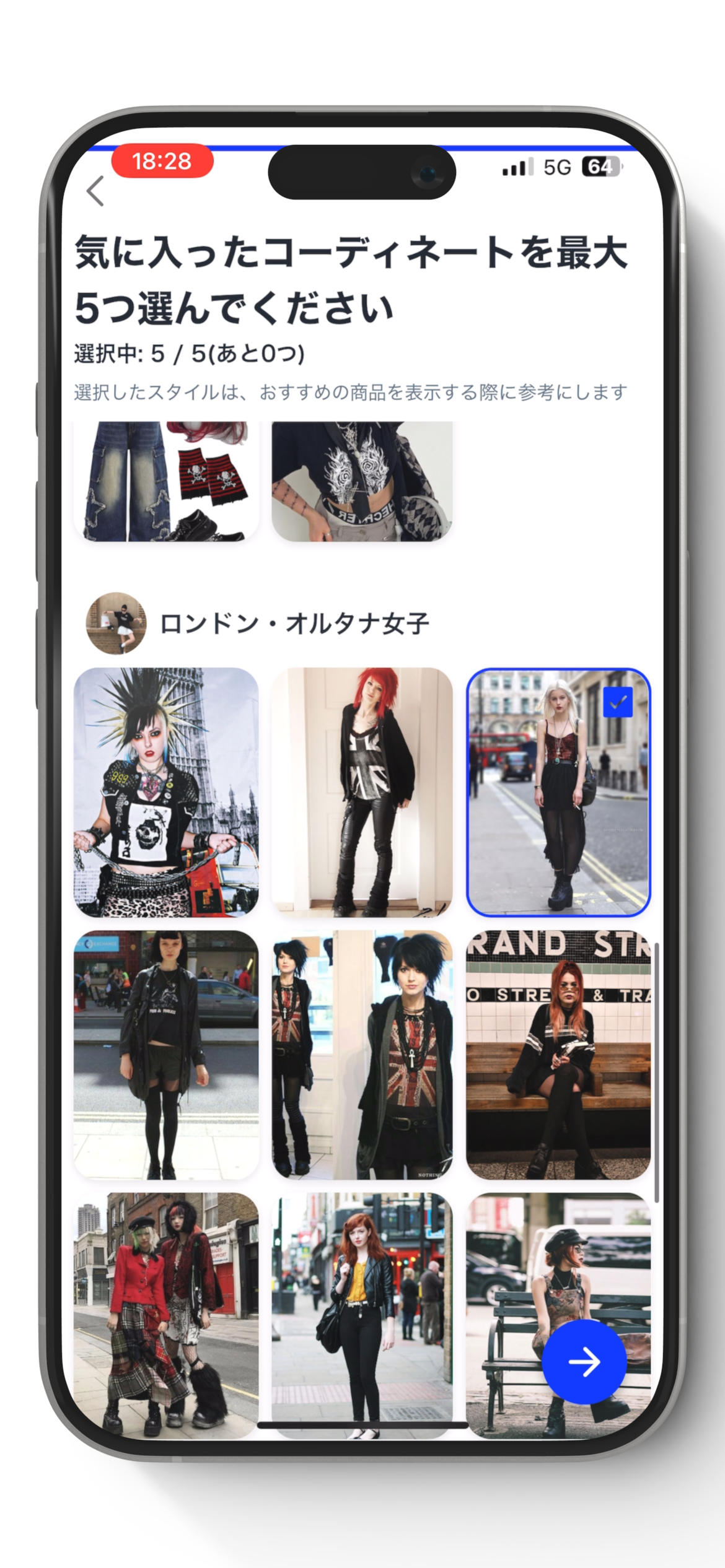Select the black-haired Union Jack collage outfit
The height and width of the screenshot is (1568, 725).
(362, 1055)
